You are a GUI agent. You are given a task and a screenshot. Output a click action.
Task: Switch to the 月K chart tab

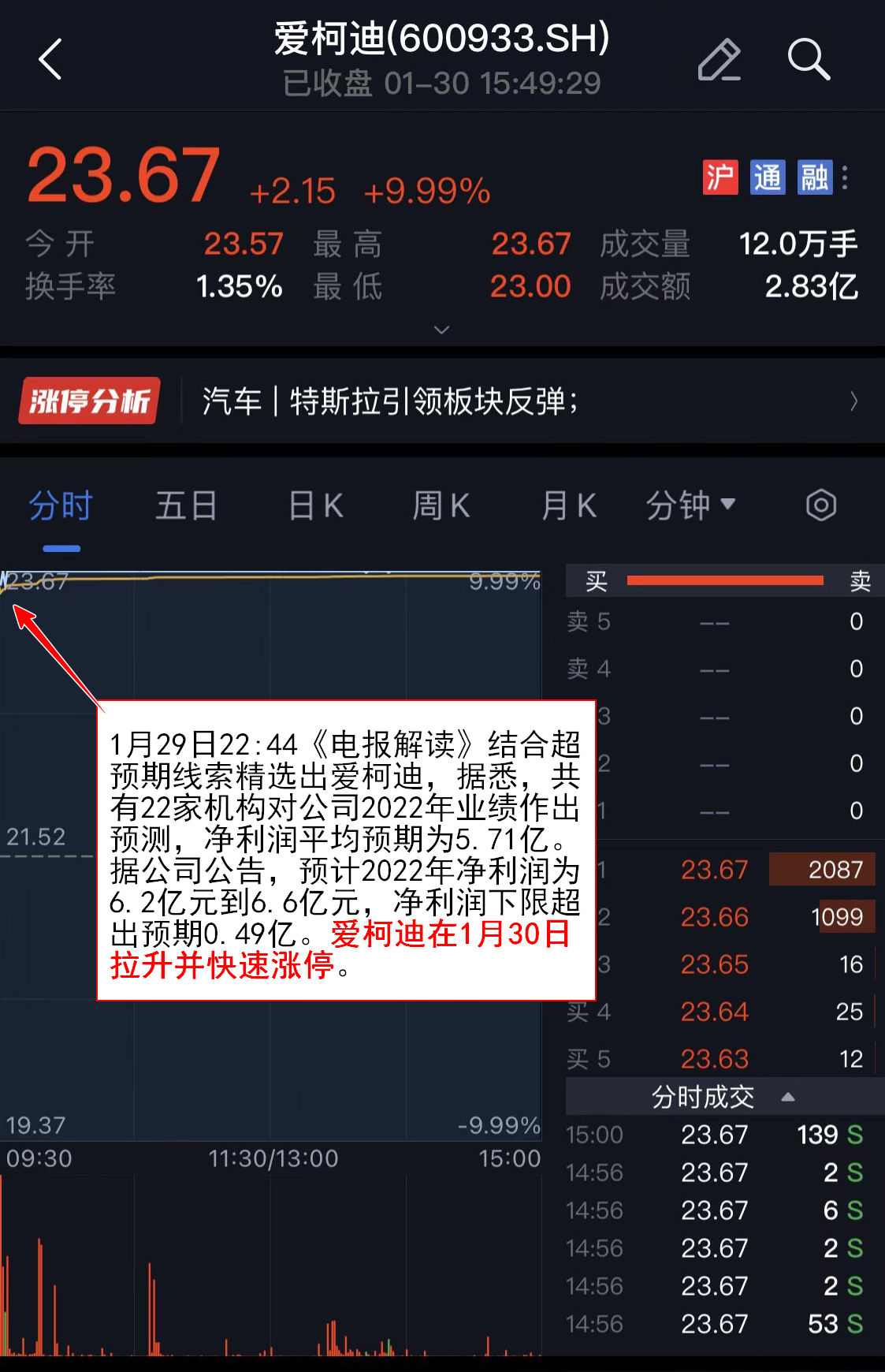(x=568, y=505)
